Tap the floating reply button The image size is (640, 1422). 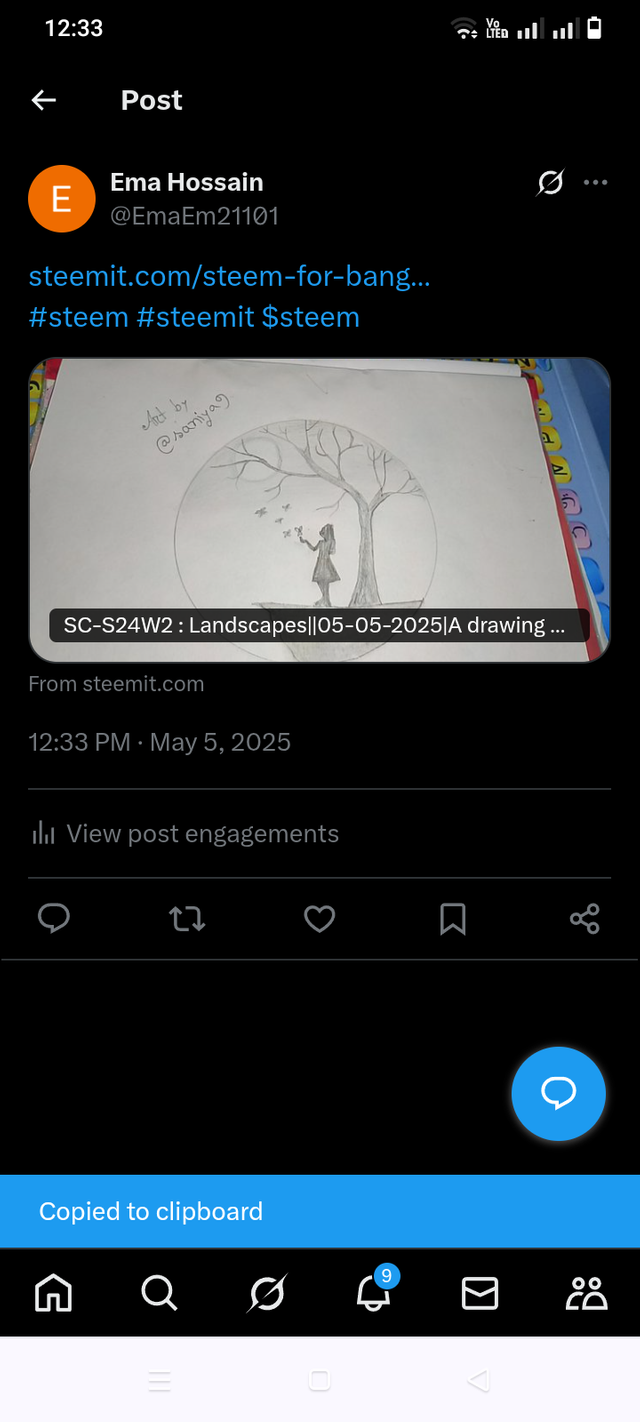(x=558, y=1094)
